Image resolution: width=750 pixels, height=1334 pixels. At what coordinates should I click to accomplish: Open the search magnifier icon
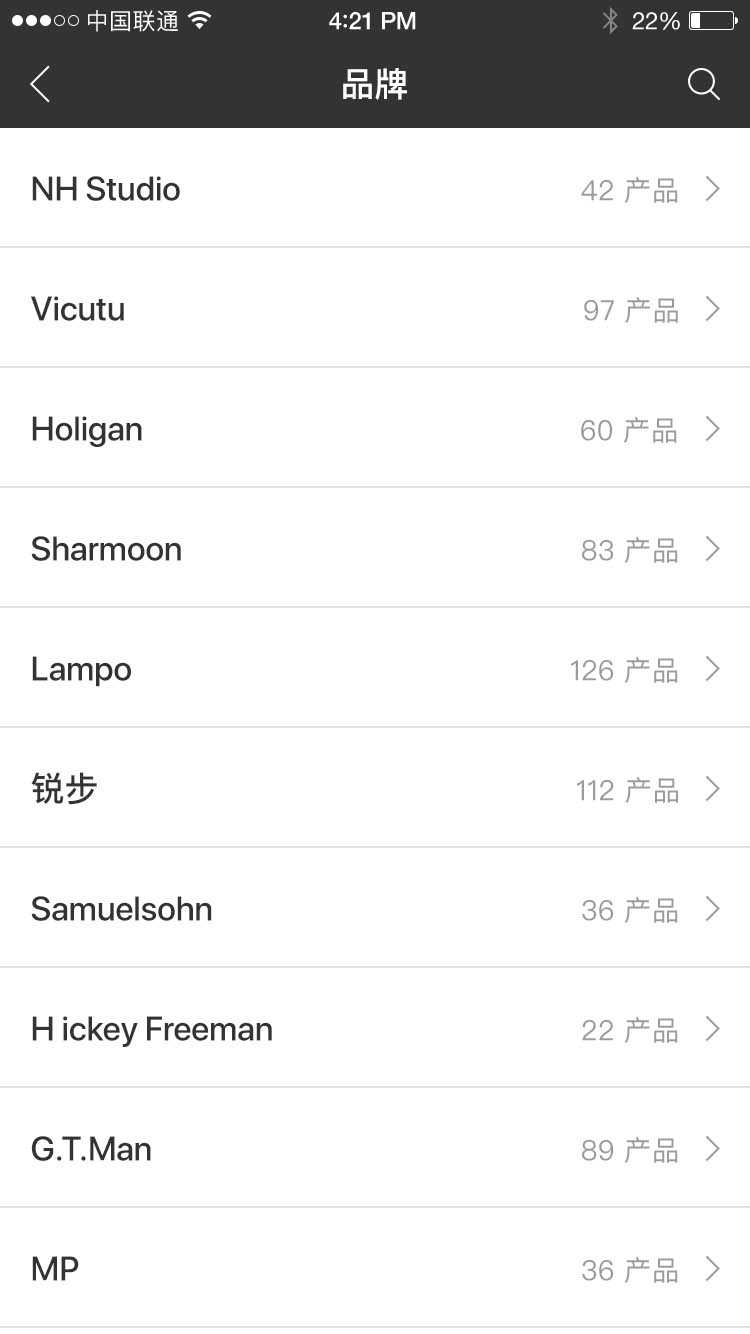(703, 85)
